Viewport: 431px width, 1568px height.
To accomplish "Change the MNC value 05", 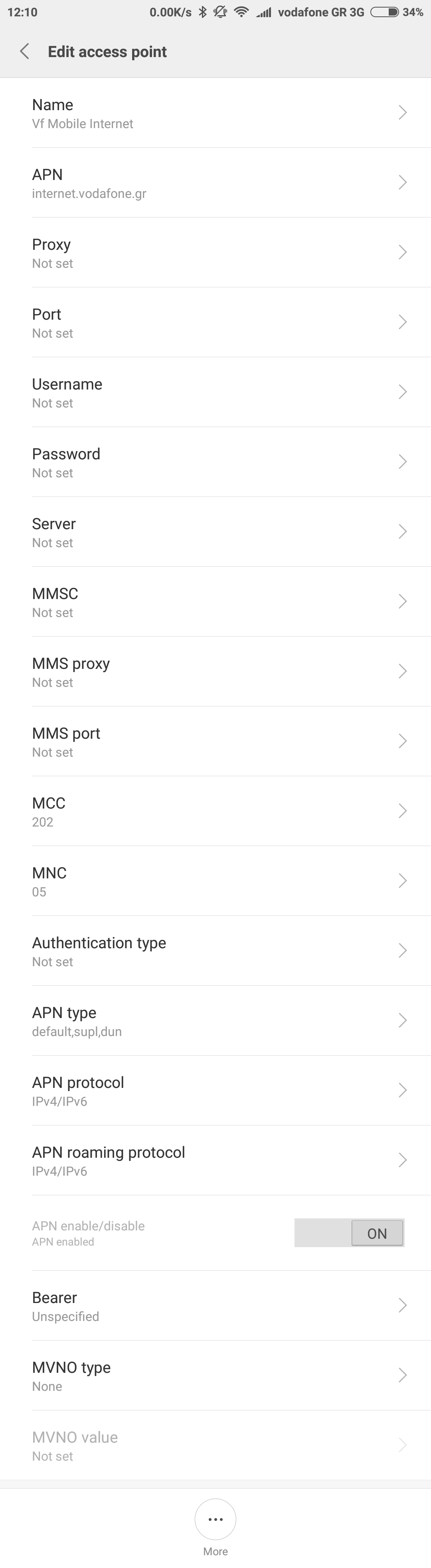I will [215, 882].
